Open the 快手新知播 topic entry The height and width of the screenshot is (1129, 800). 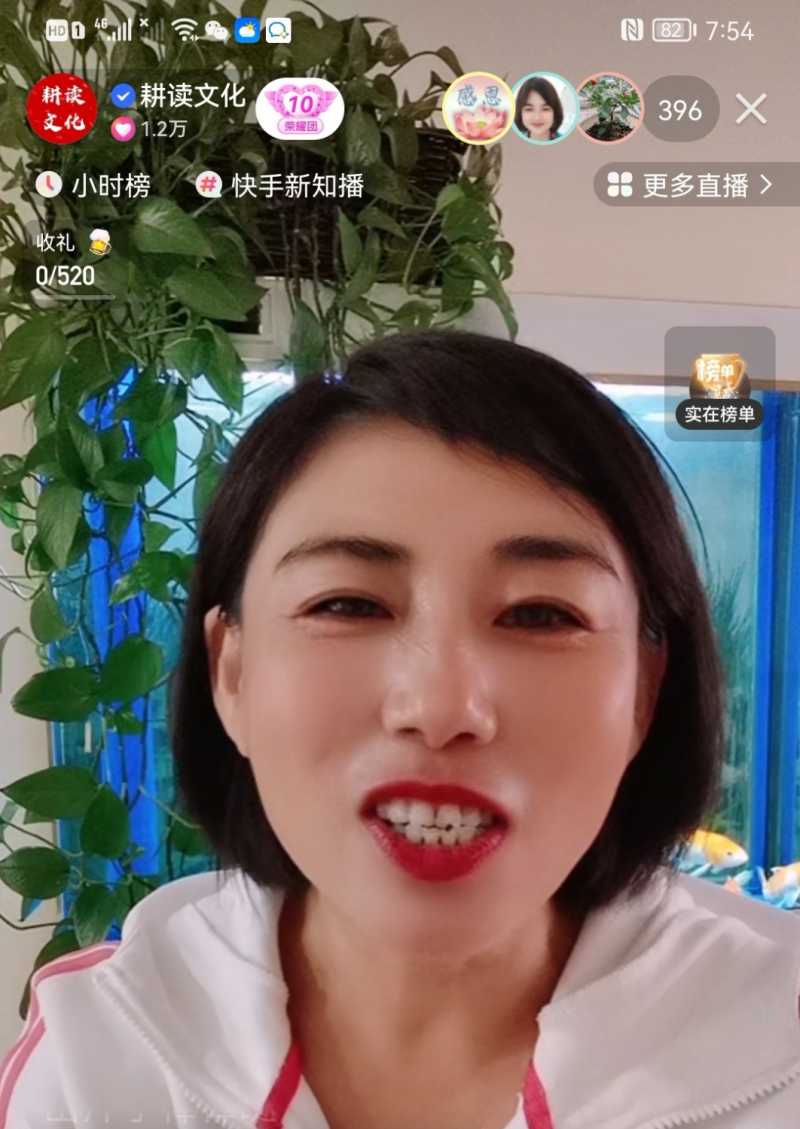point(290,186)
